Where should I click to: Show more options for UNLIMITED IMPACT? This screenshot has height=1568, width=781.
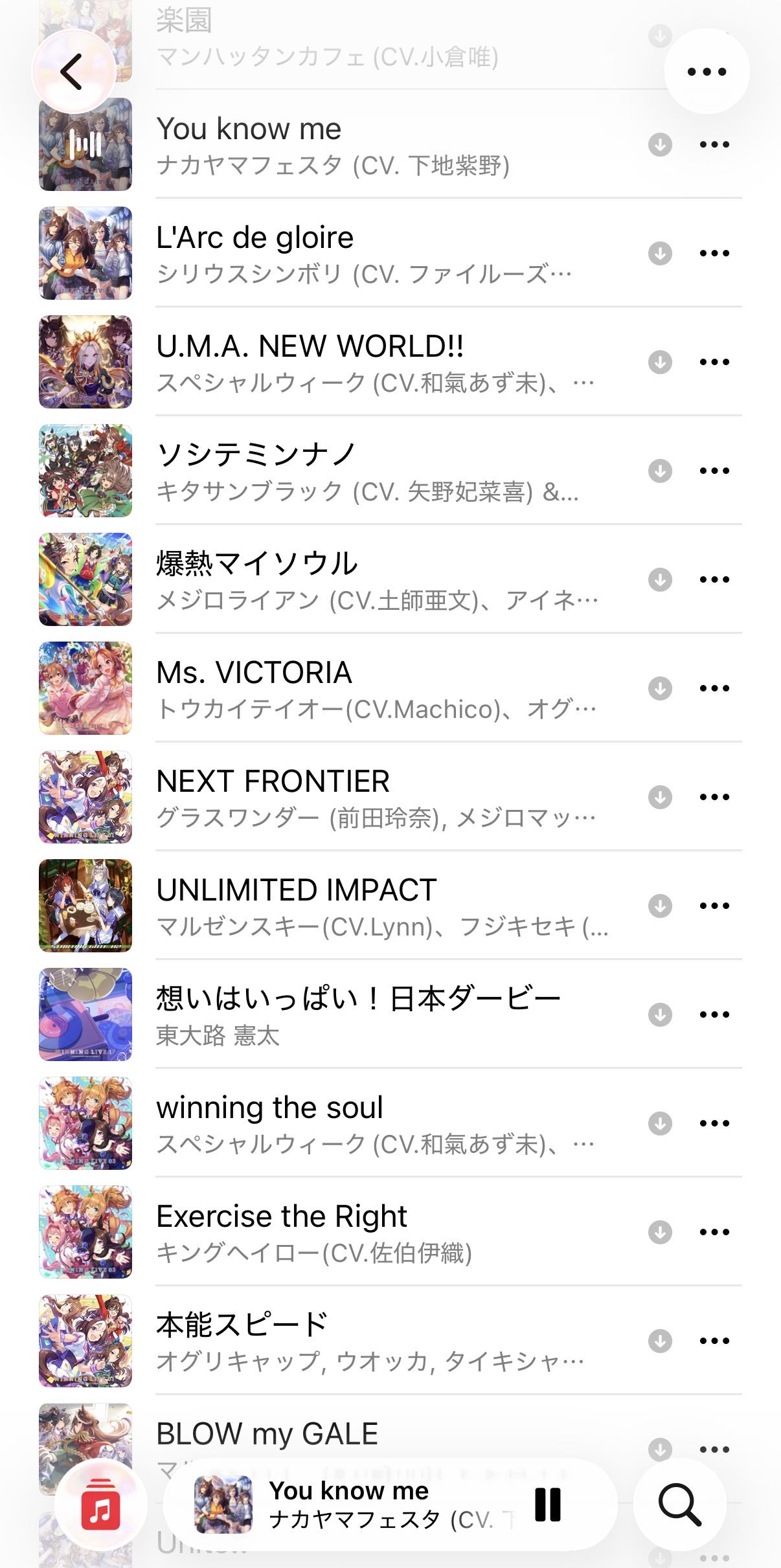[714, 906]
